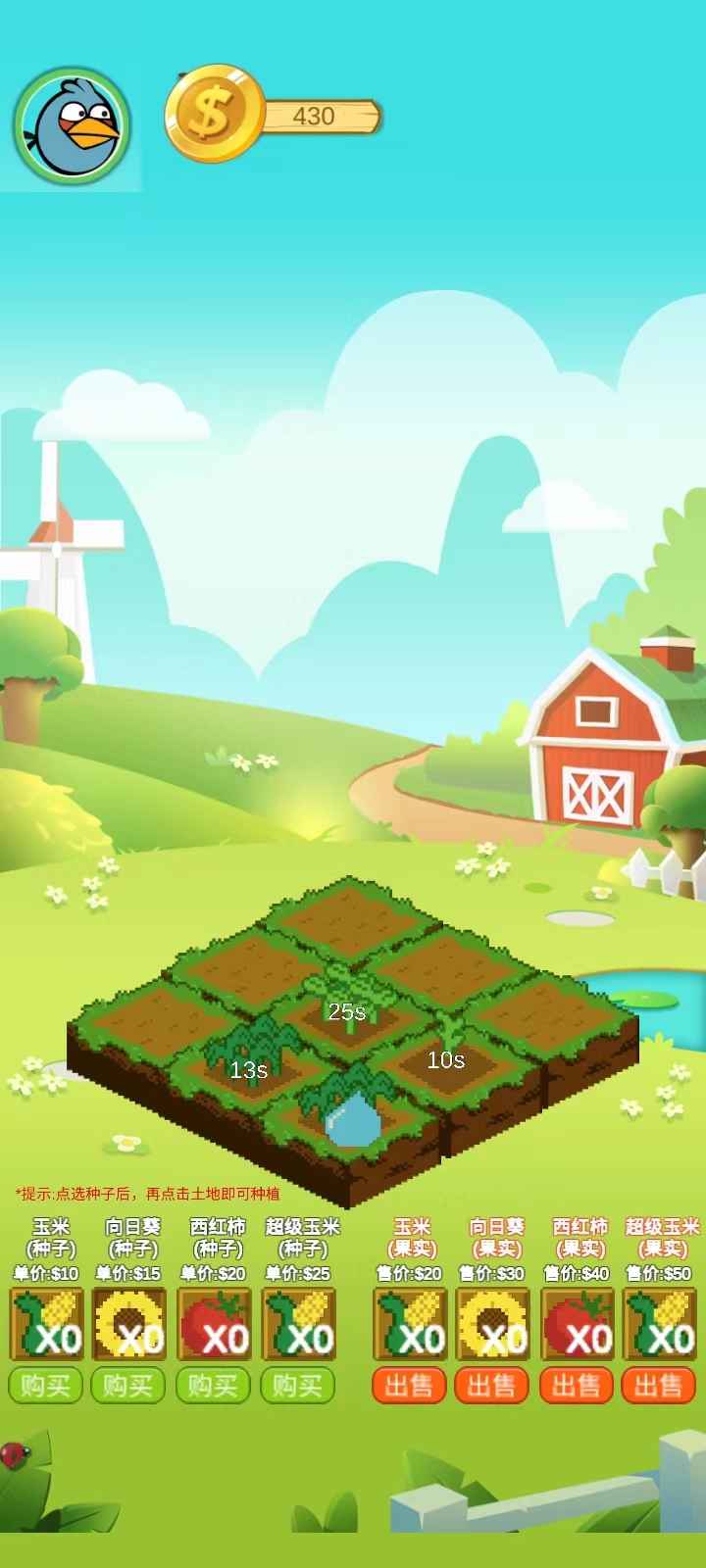Screen dimensions: 706x1568
Task: Sell corn fruit (玉米果实)
Action: (x=409, y=1385)
